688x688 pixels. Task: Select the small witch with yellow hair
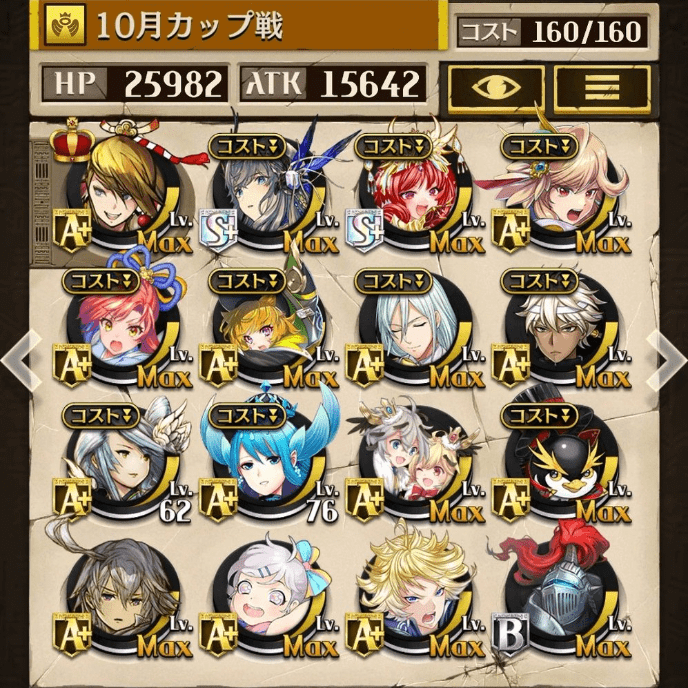click(262, 328)
